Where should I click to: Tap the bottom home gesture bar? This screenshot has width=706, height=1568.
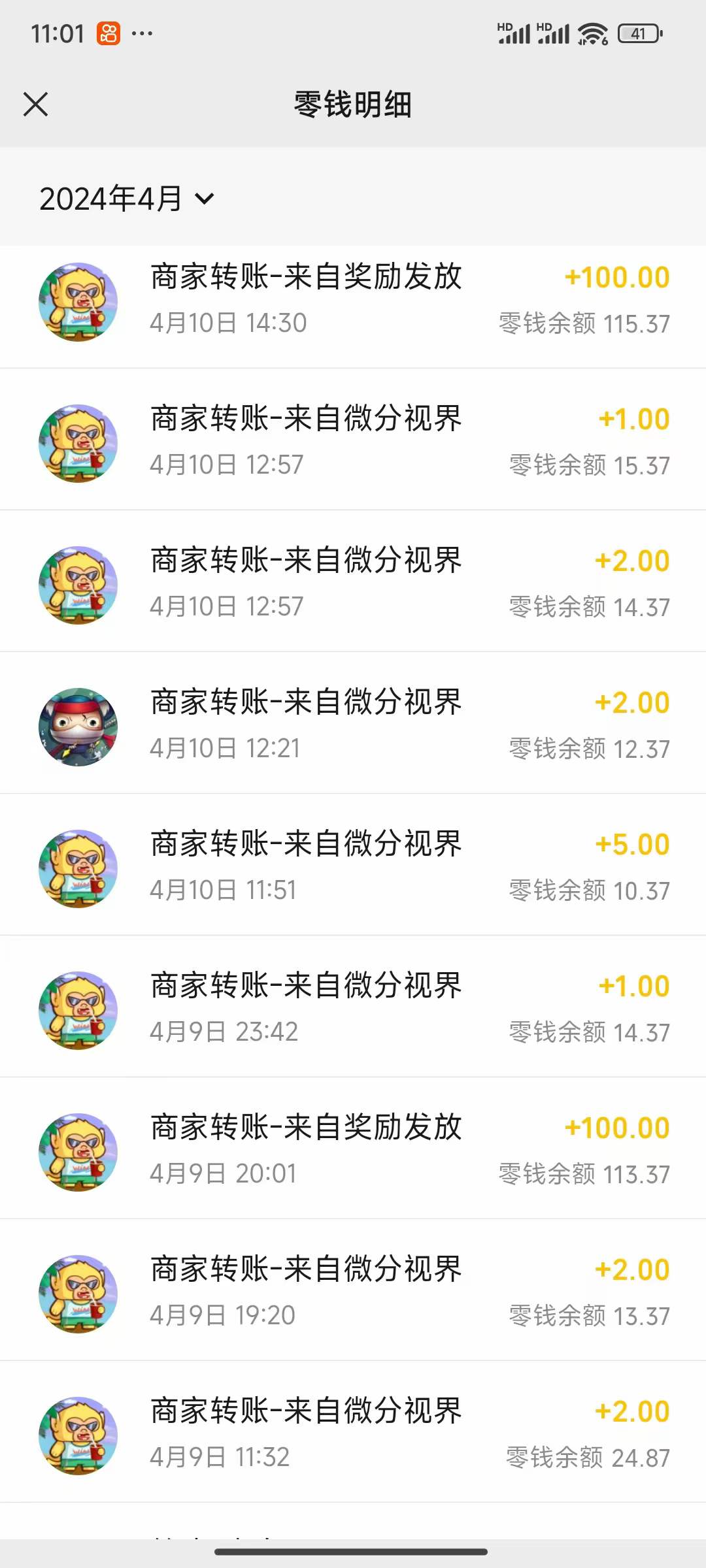point(353,1552)
